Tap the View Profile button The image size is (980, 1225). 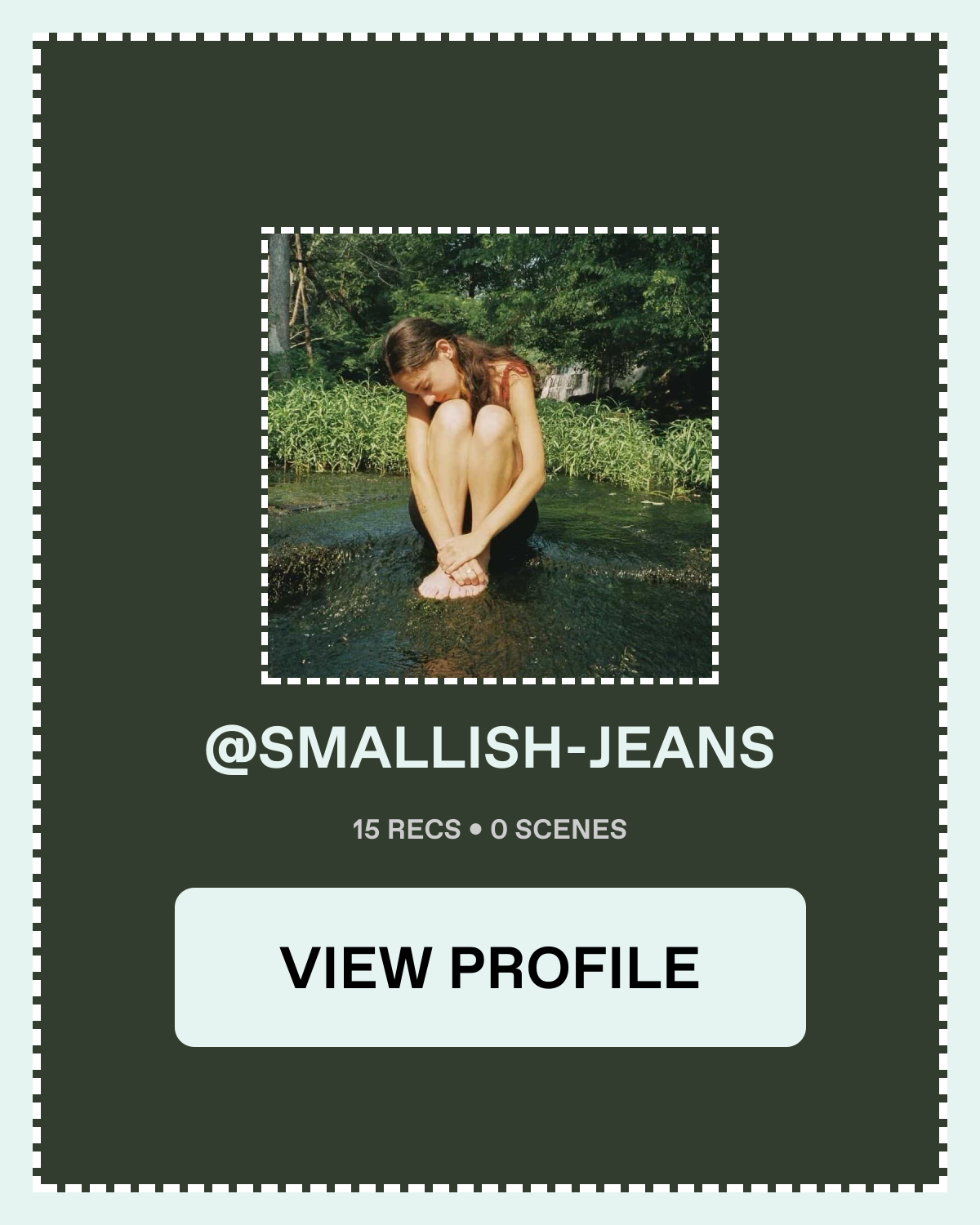point(490,967)
